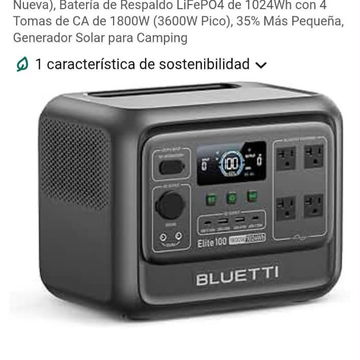Open the BLUETTI product image
This screenshot has height=360, width=360.
190,201
